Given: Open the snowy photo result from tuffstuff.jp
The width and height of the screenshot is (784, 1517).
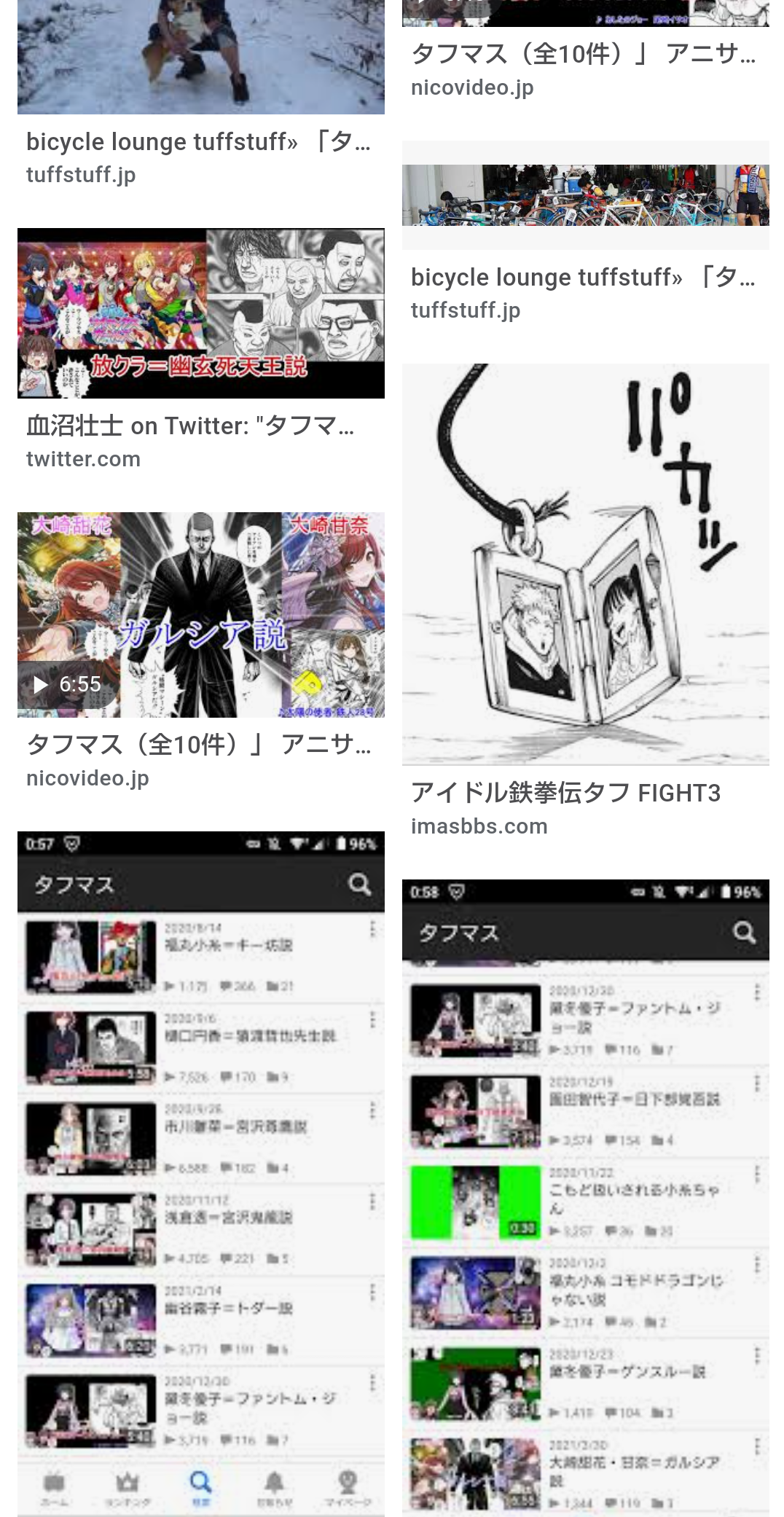Looking at the screenshot, I should tap(200, 57).
